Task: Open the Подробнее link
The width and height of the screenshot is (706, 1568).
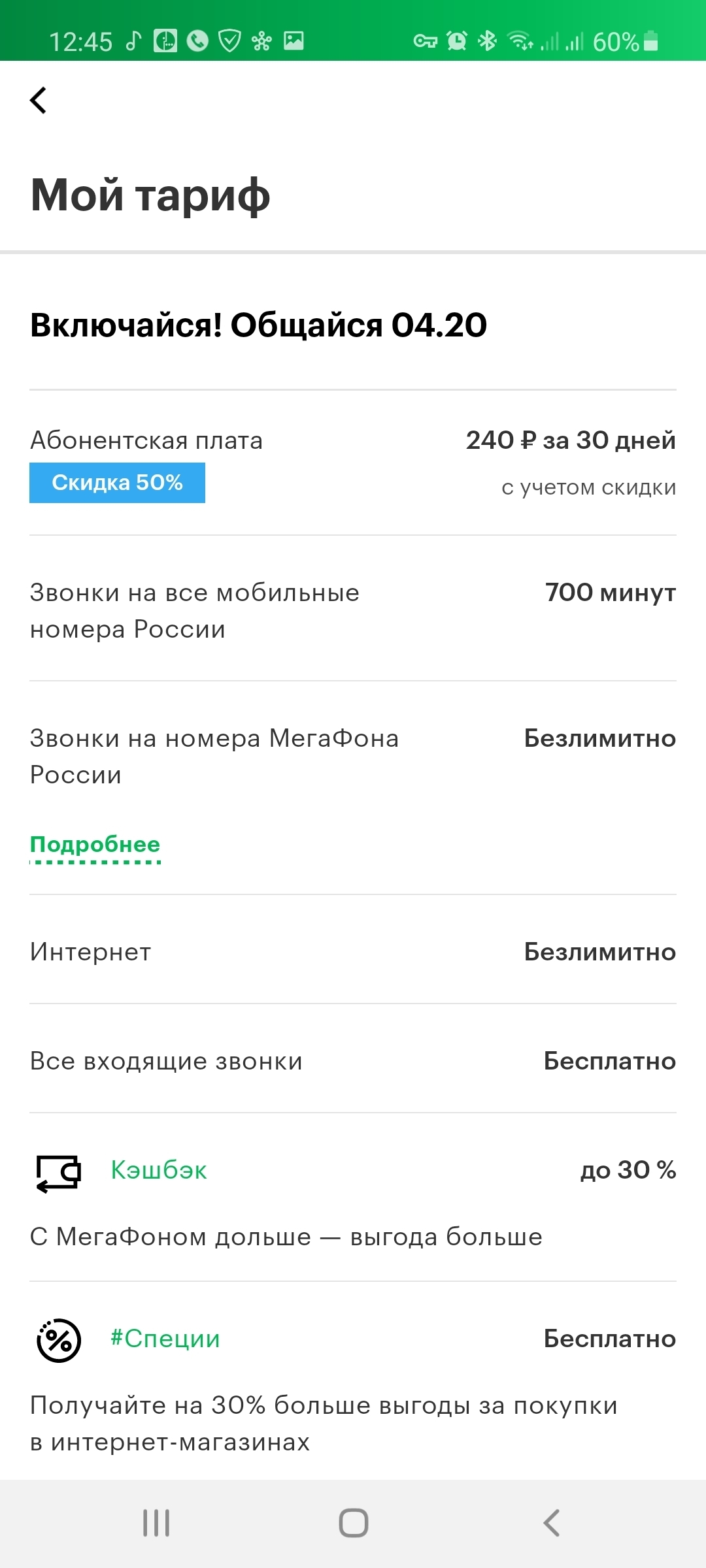Action: pos(95,845)
